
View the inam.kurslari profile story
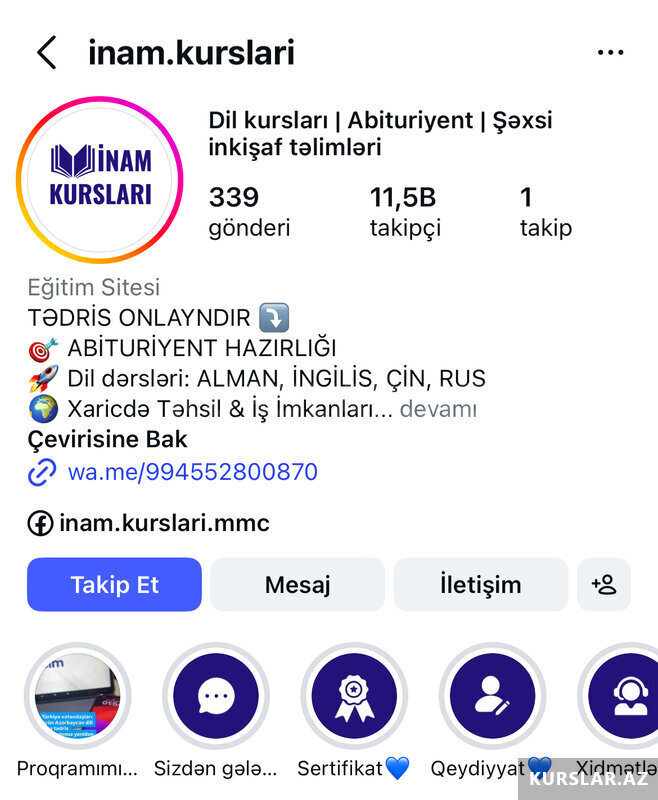(x=100, y=180)
